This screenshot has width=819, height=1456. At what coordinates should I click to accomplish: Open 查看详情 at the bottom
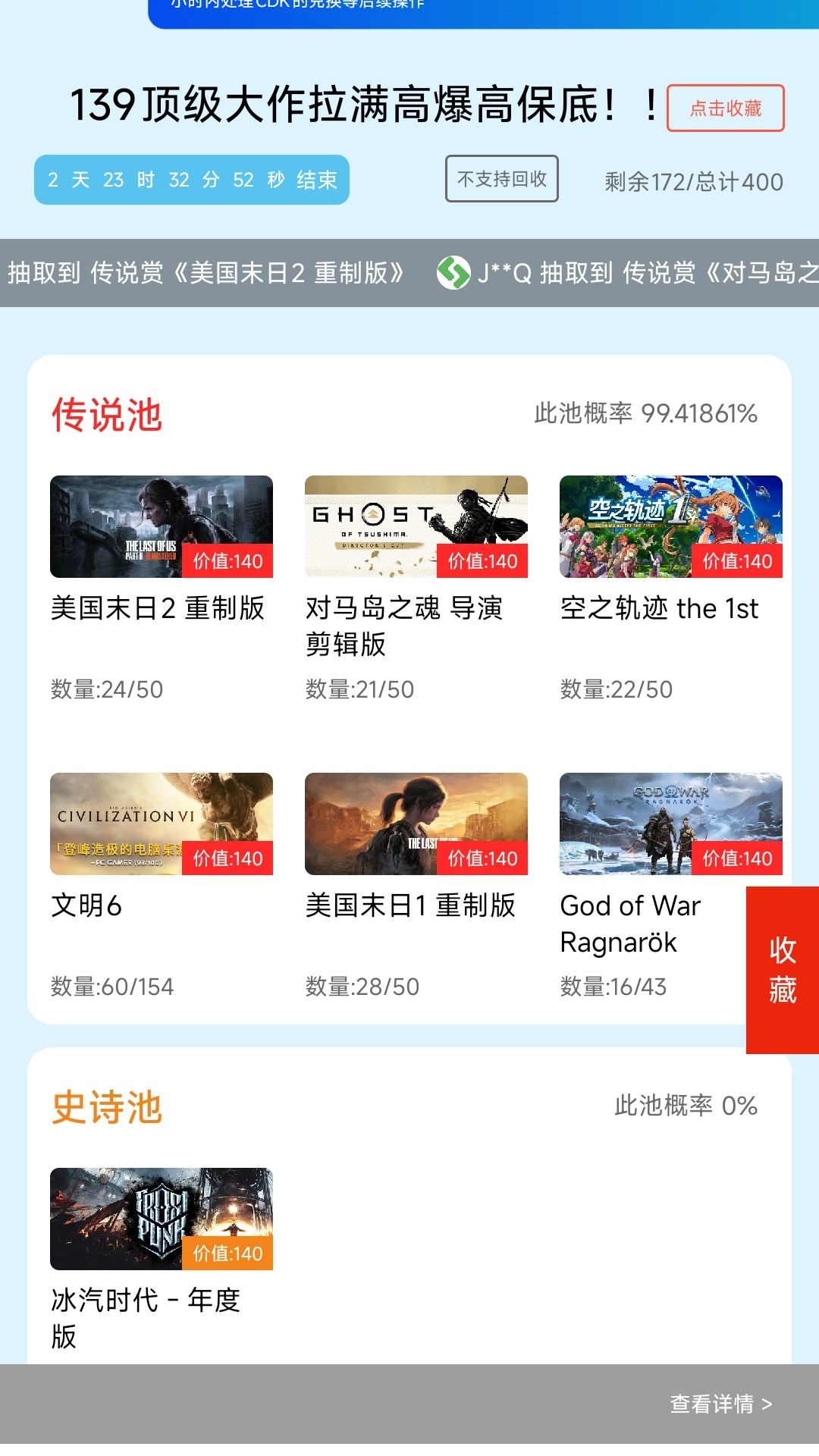(x=720, y=1404)
